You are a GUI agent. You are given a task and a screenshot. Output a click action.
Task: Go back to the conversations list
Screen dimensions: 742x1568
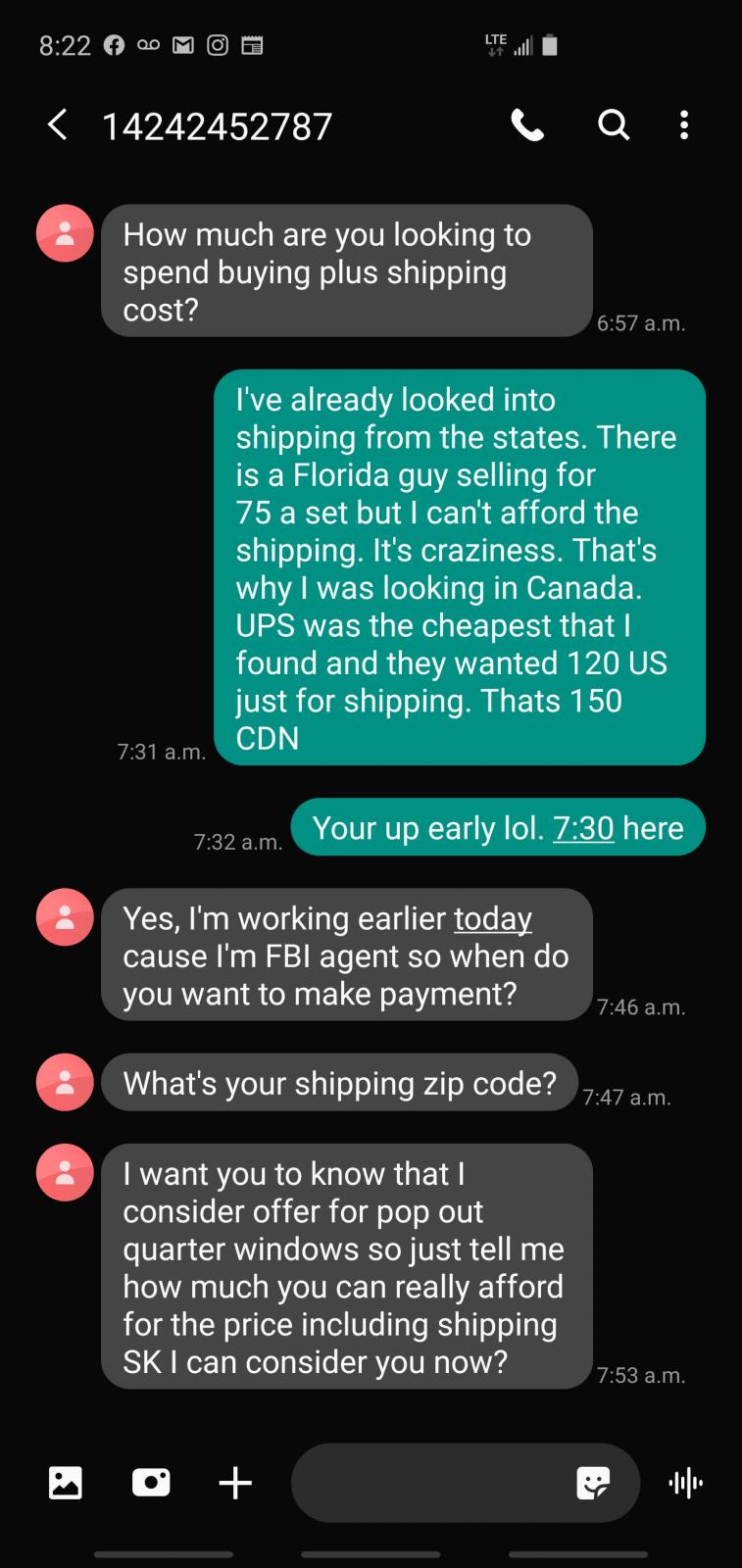[58, 125]
